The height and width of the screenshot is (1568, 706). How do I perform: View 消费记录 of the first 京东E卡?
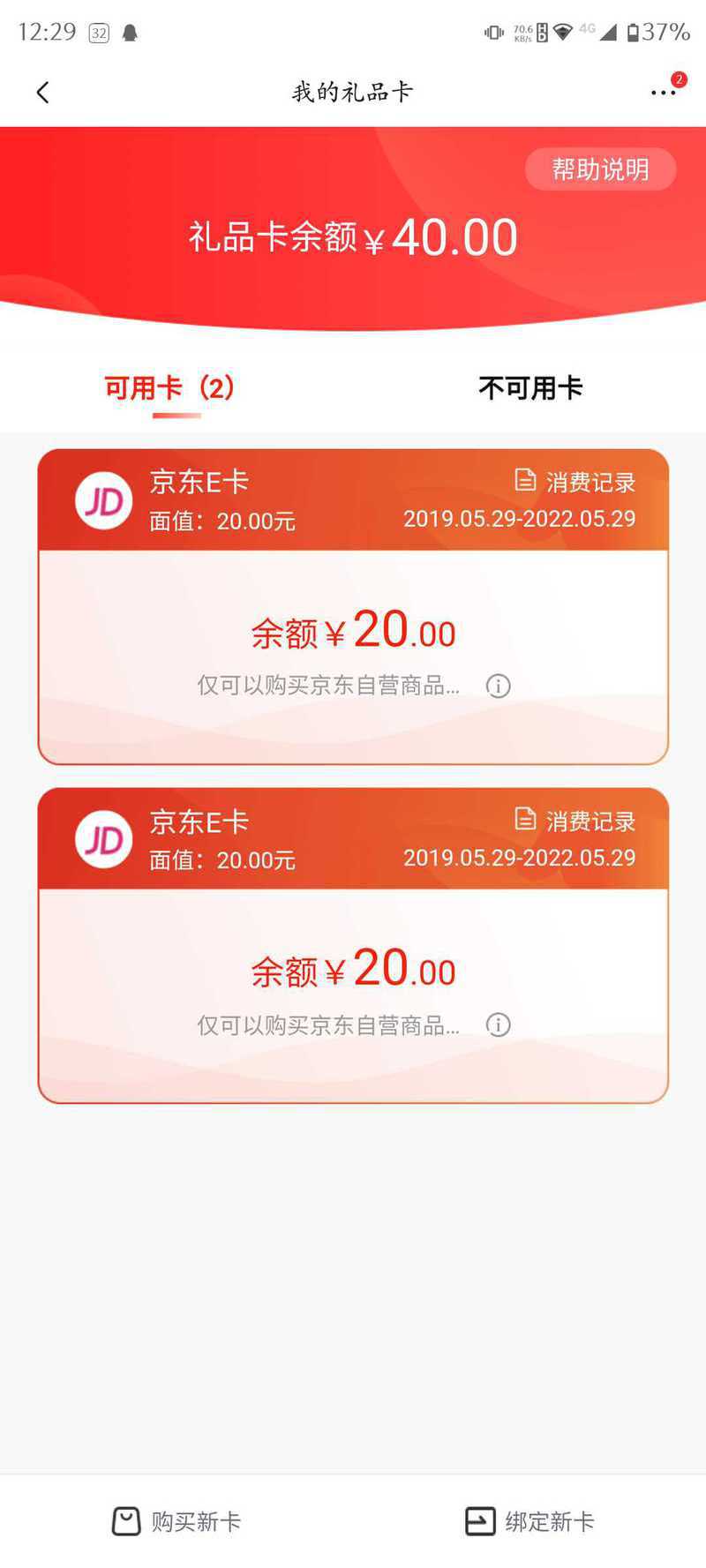click(x=575, y=482)
